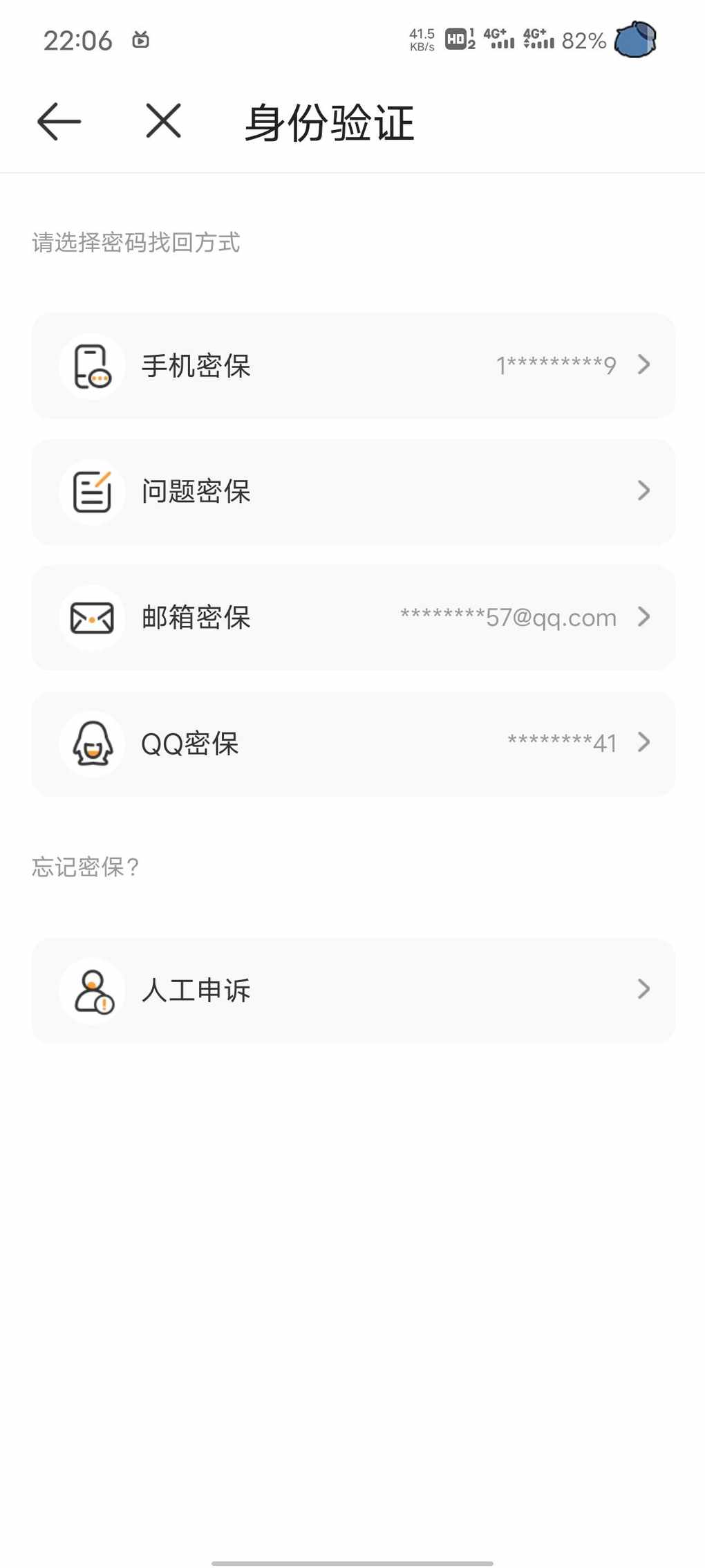
Task: Open 邮箱密保 verification option
Action: pyautogui.click(x=353, y=618)
